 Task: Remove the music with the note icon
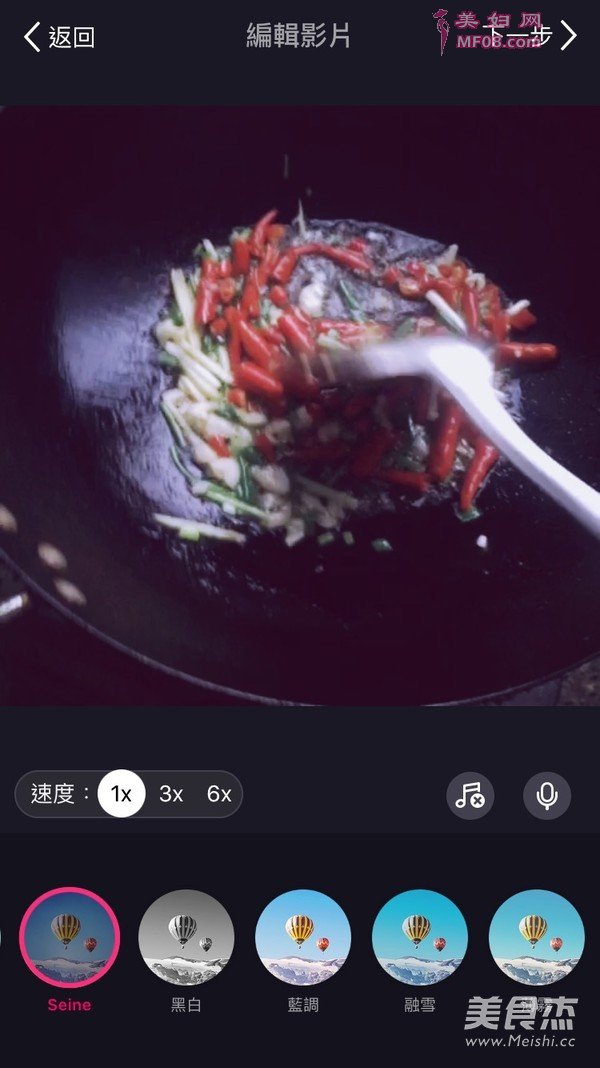click(x=470, y=796)
